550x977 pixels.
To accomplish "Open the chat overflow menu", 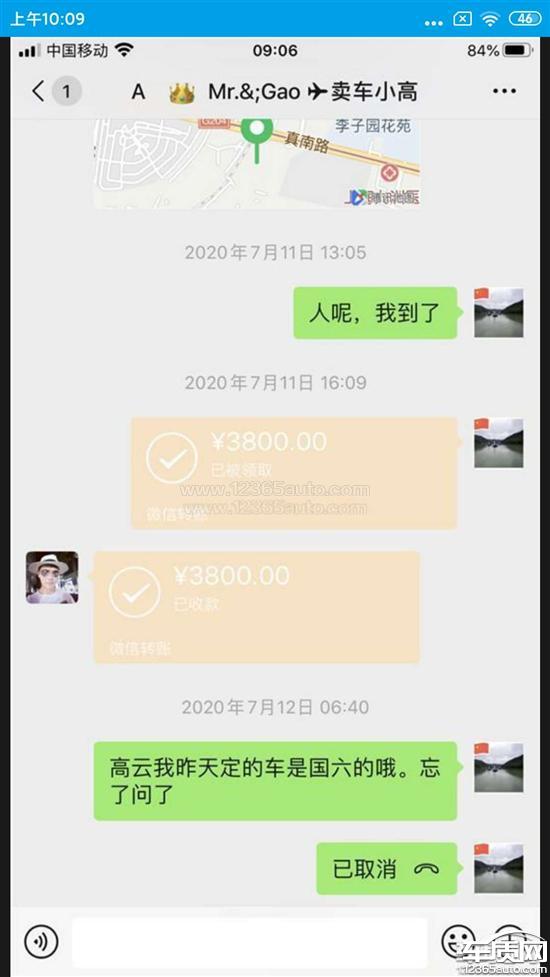I will 504,92.
